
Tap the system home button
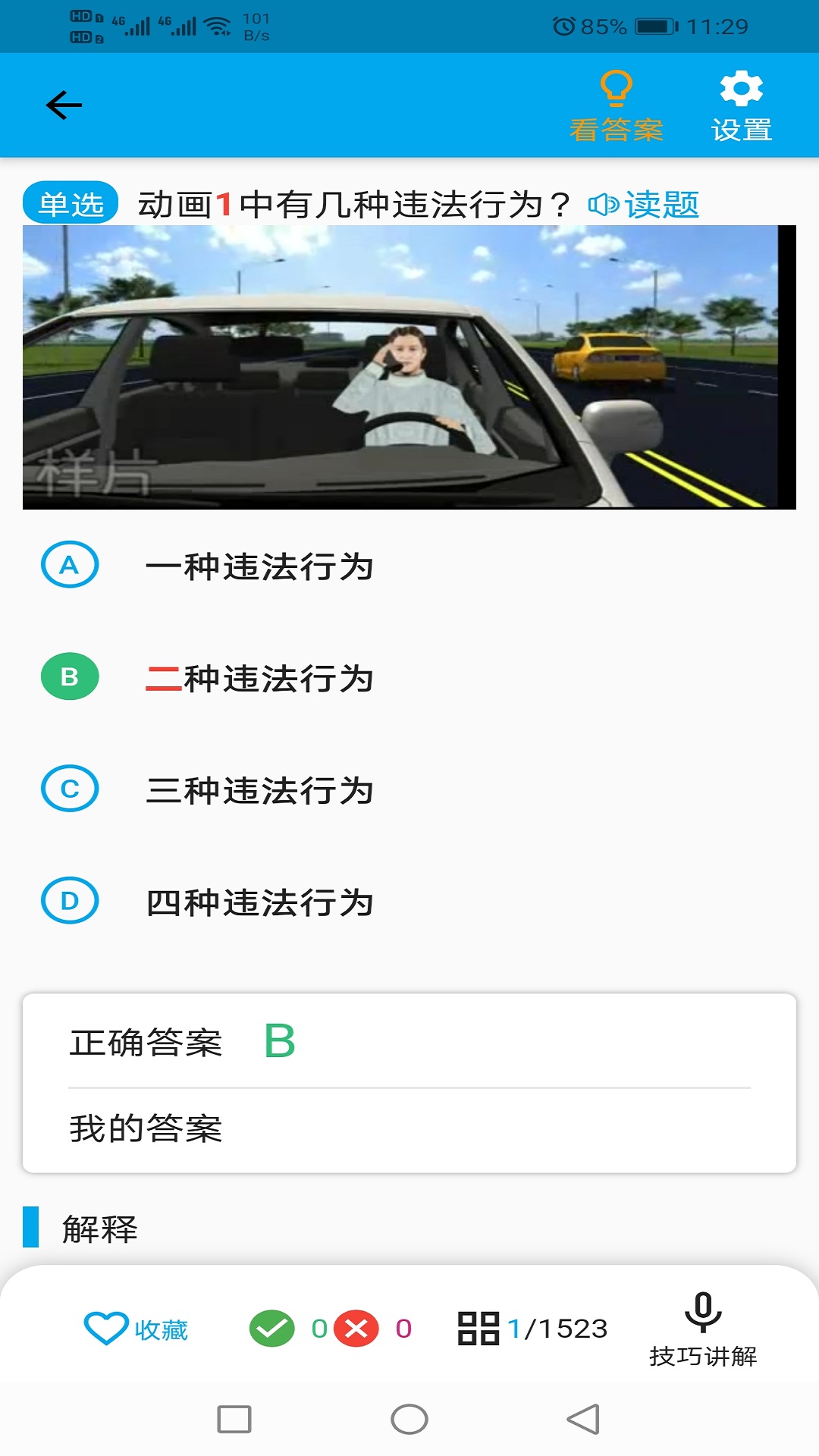pos(409,1420)
